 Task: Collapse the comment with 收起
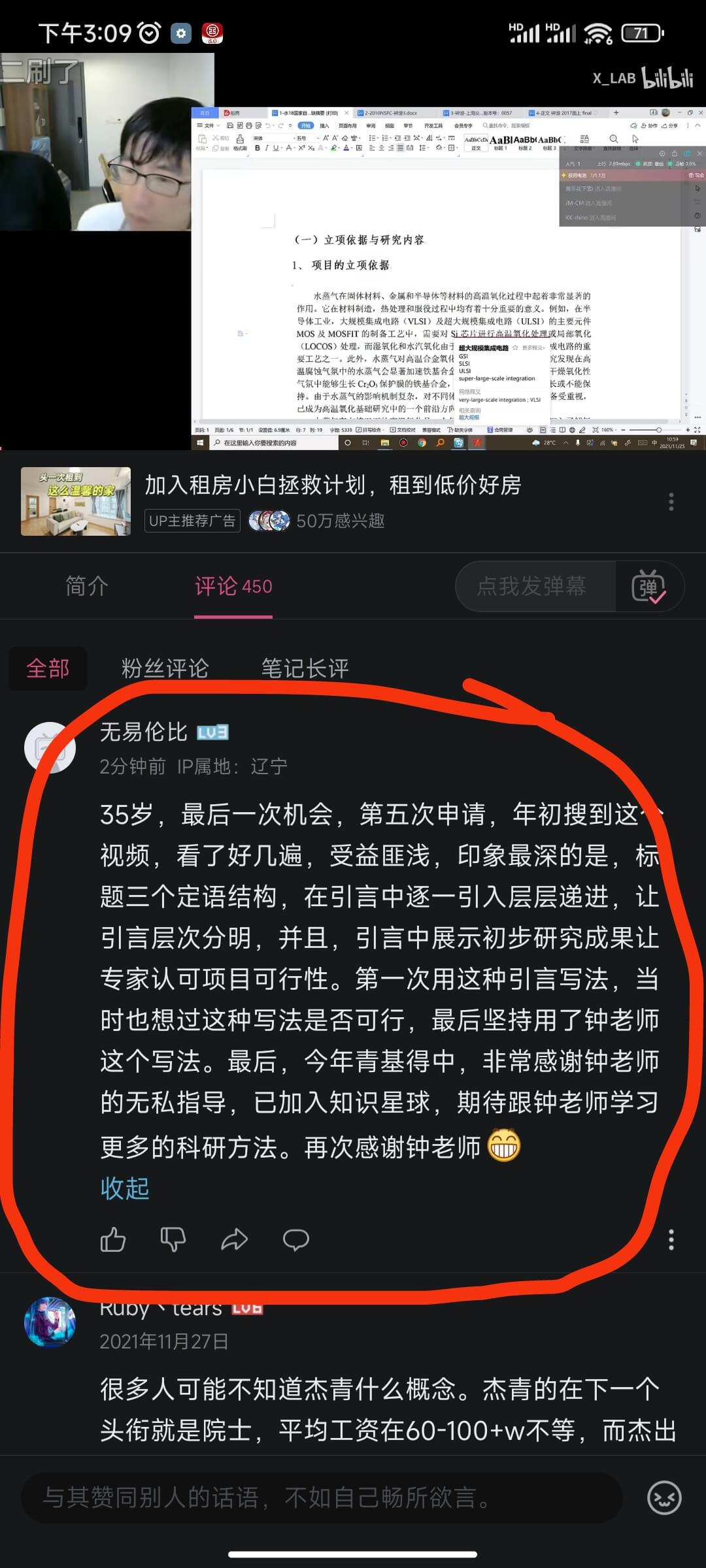[x=124, y=1188]
